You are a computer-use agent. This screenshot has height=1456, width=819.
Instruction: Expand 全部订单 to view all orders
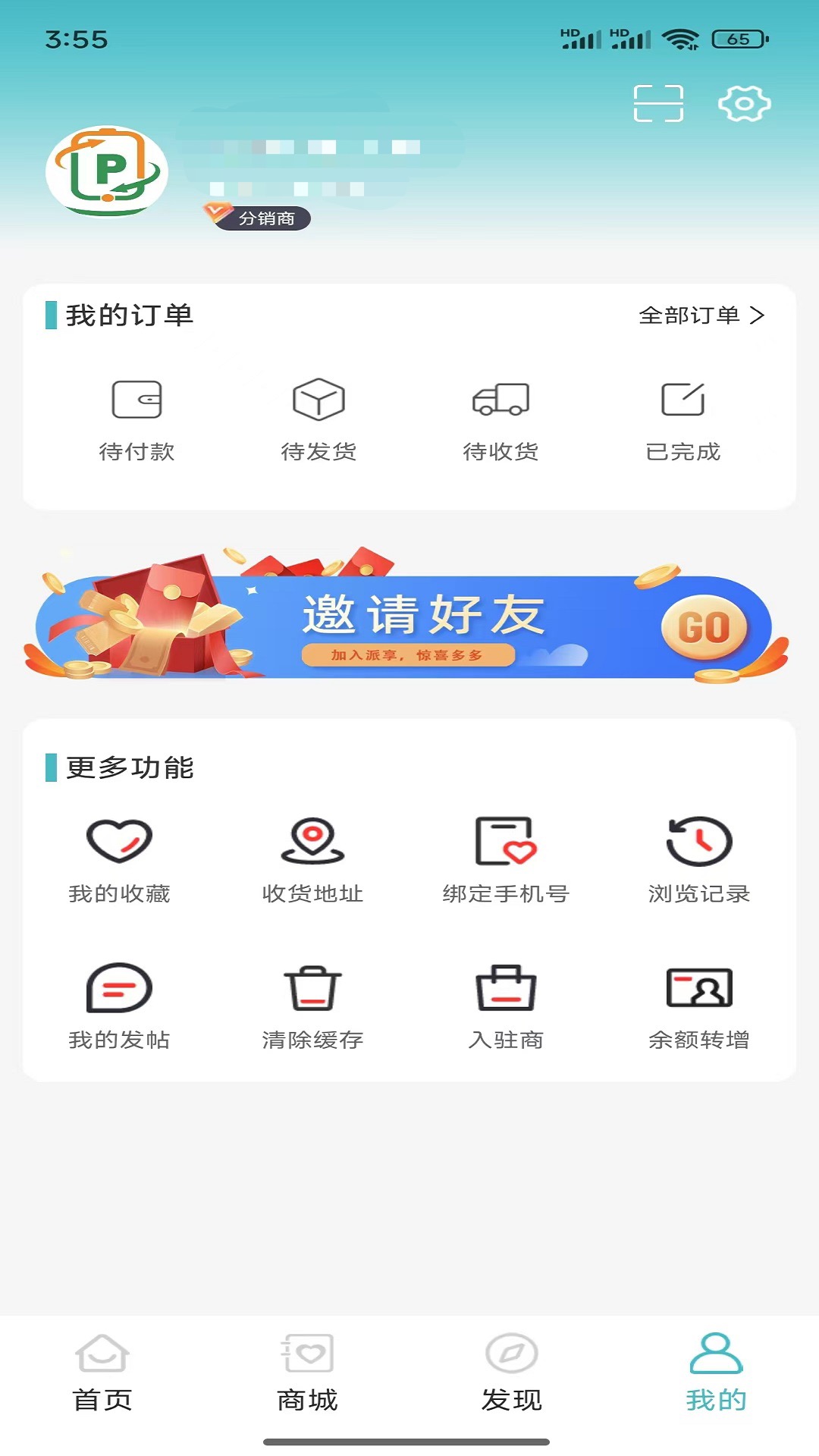701,316
